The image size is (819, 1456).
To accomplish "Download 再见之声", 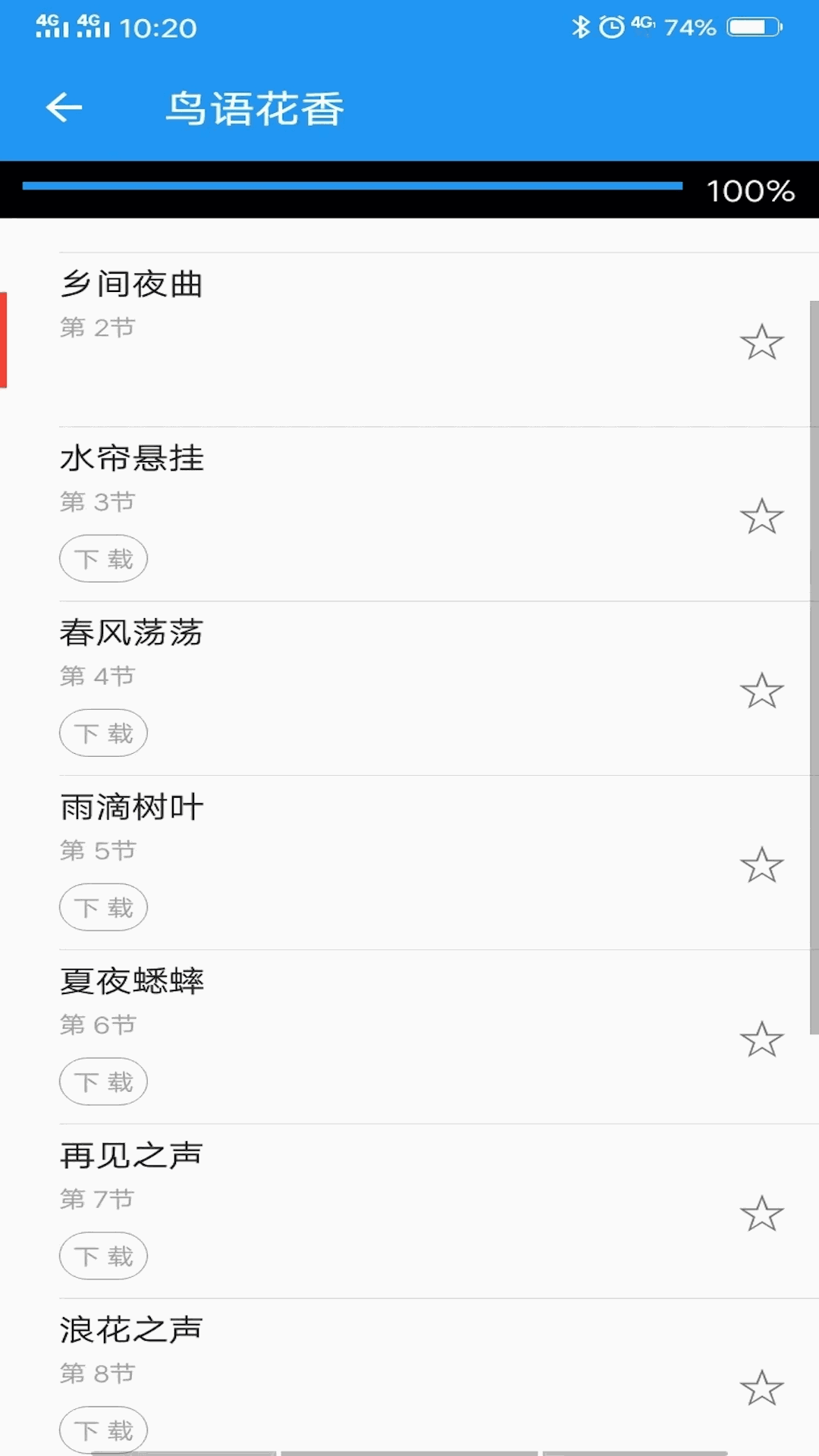I will (x=103, y=1257).
